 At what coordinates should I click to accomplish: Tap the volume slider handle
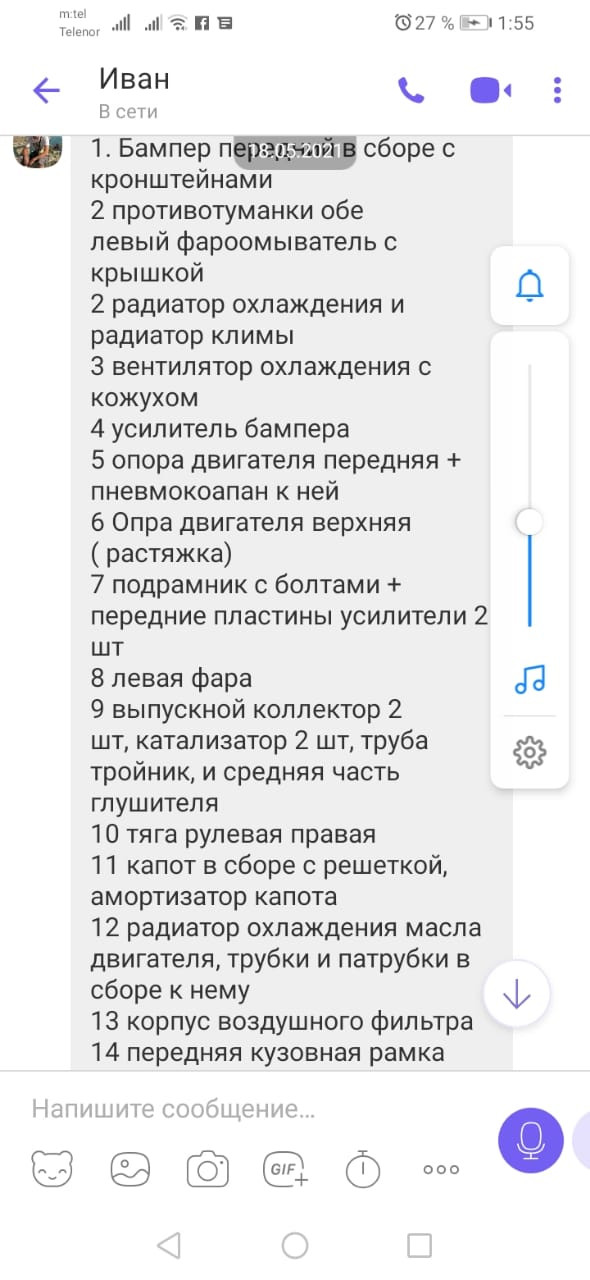[x=529, y=522]
